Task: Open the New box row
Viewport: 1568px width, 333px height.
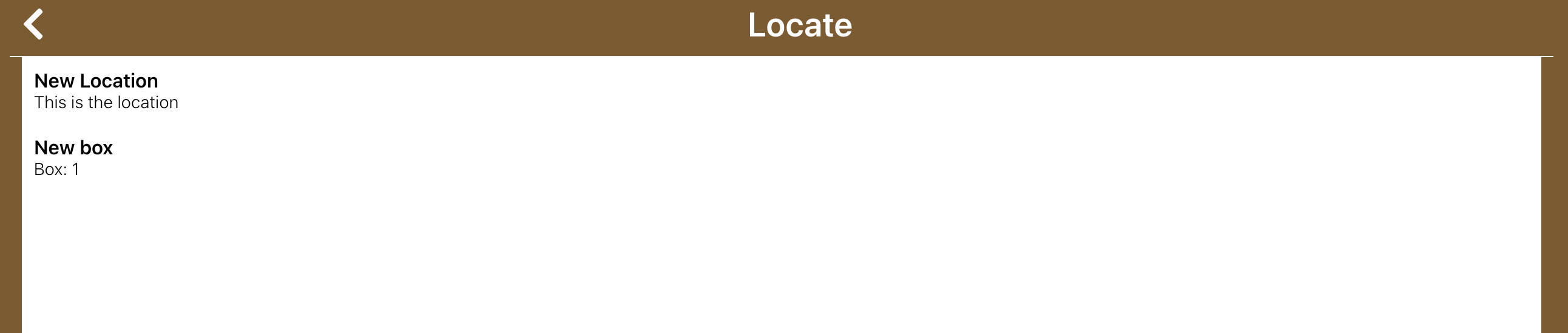Action: (73, 157)
